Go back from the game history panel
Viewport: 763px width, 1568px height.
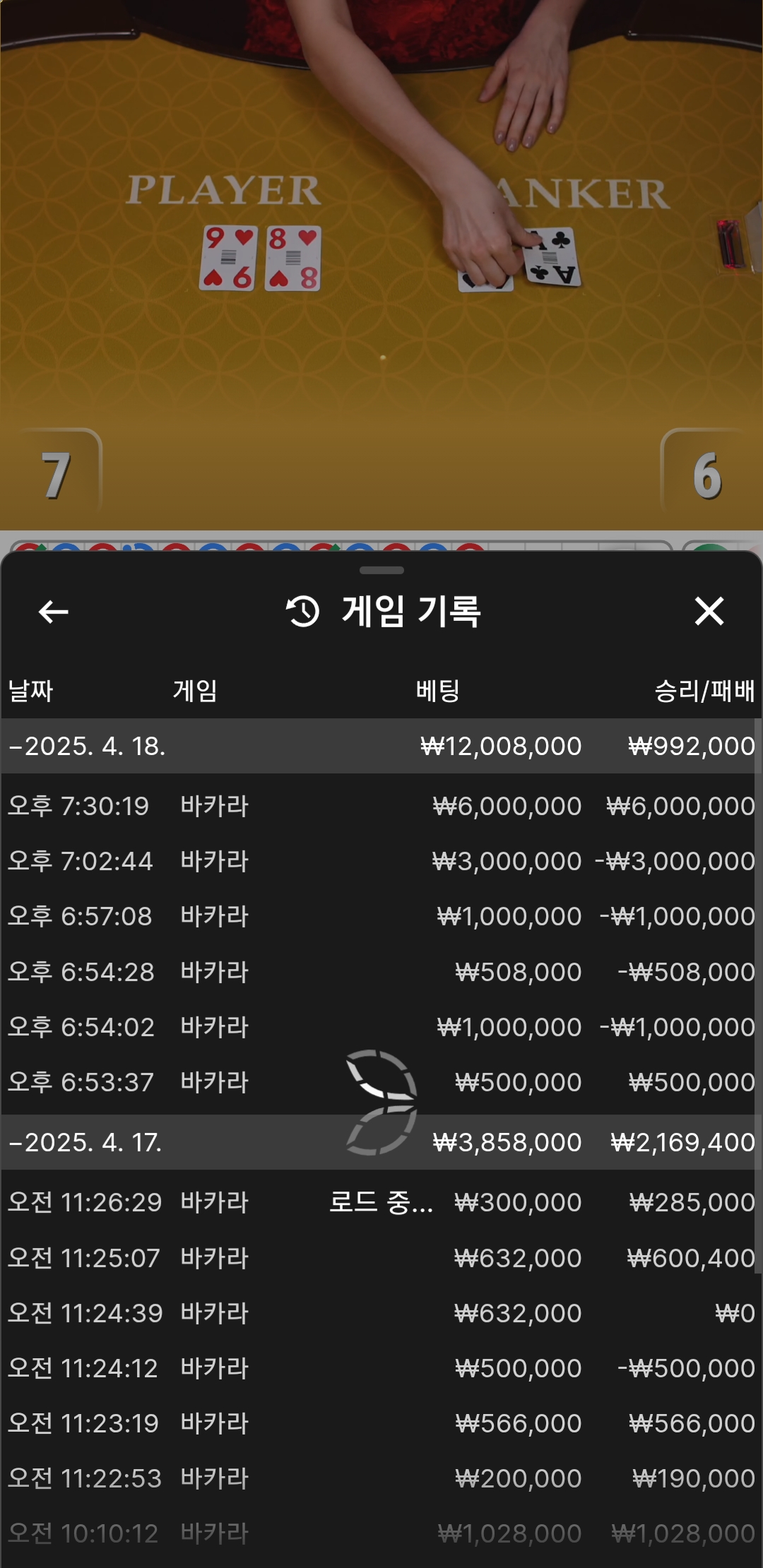54,612
